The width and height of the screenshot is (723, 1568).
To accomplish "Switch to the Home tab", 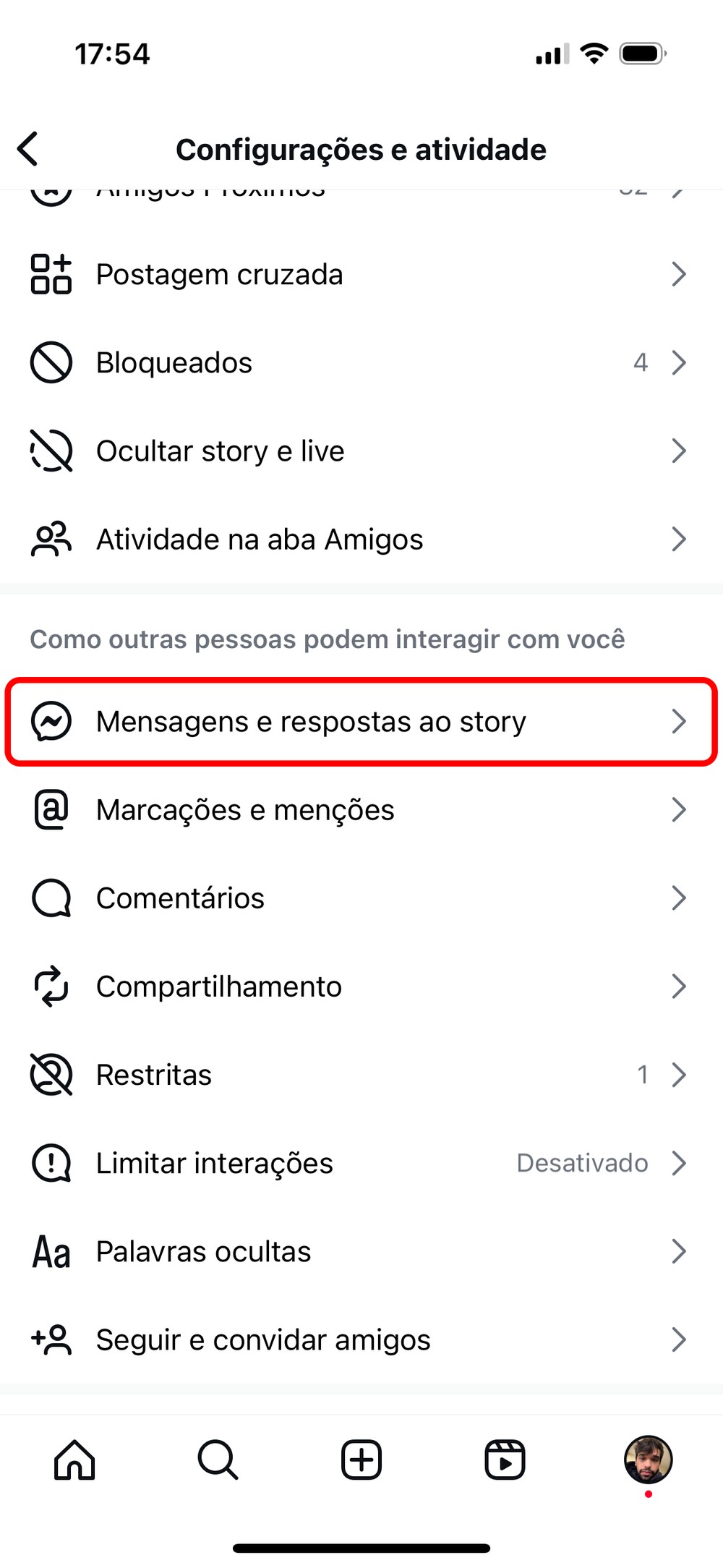I will (x=74, y=1460).
